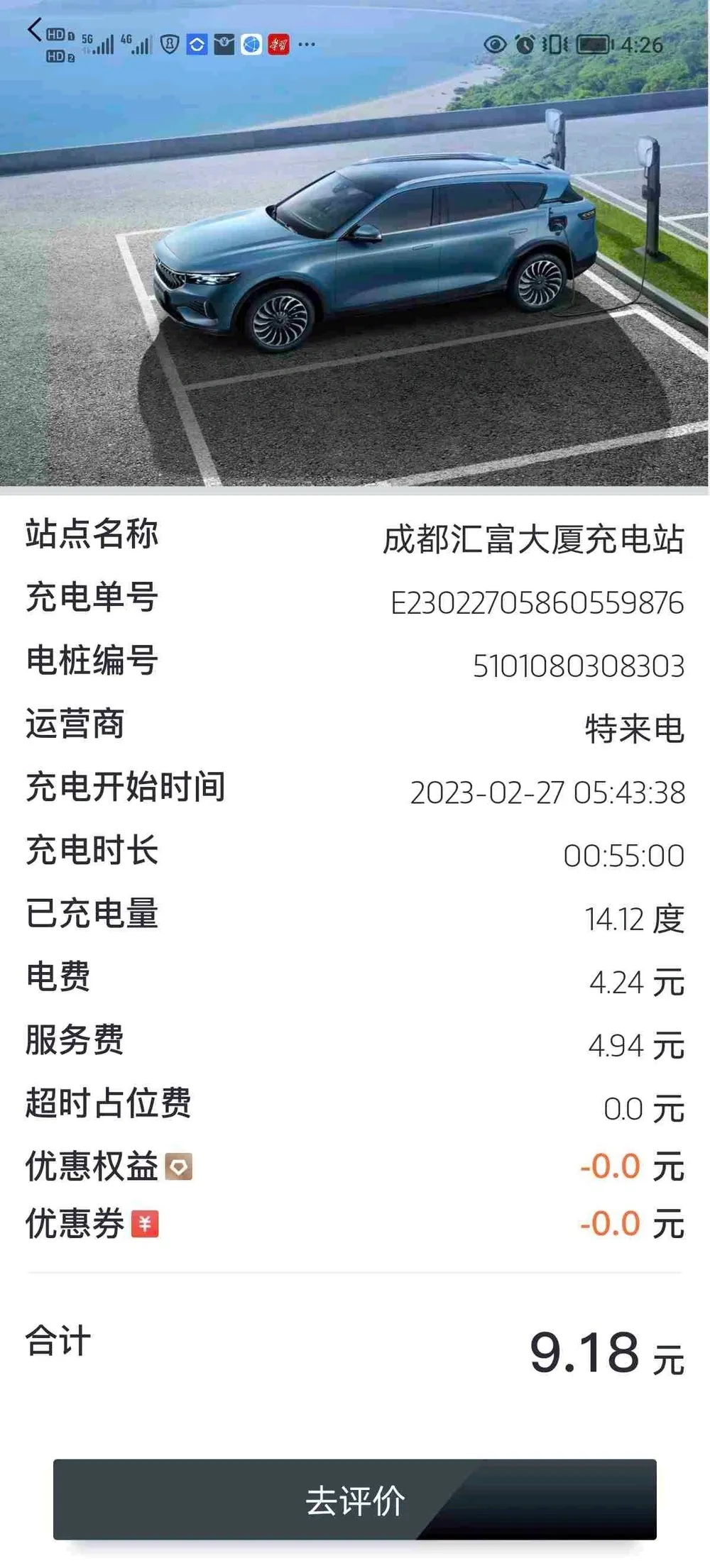Viewport: 710px width, 1568px height.
Task: Open the 优惠券 coupon icon
Action: pos(145,1223)
